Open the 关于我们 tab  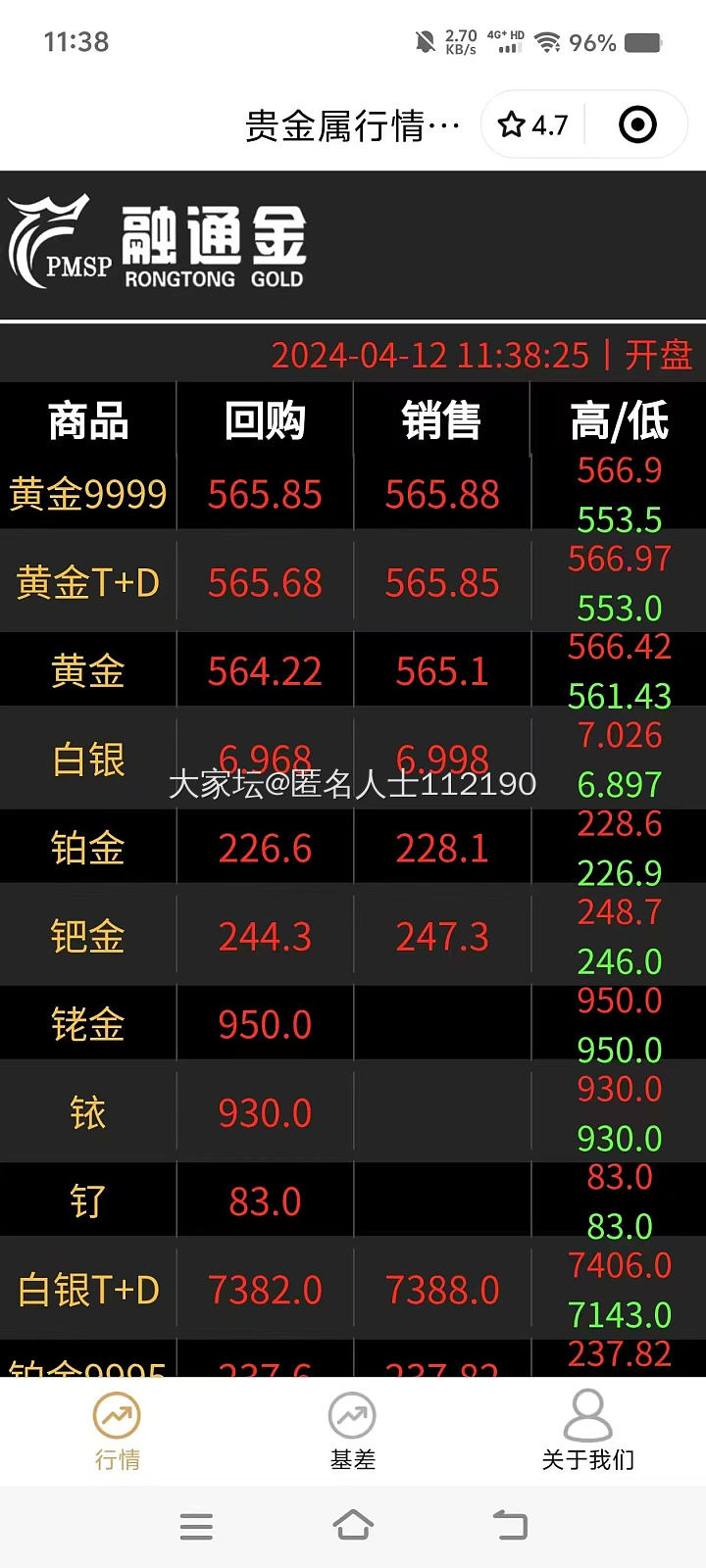(x=587, y=1431)
